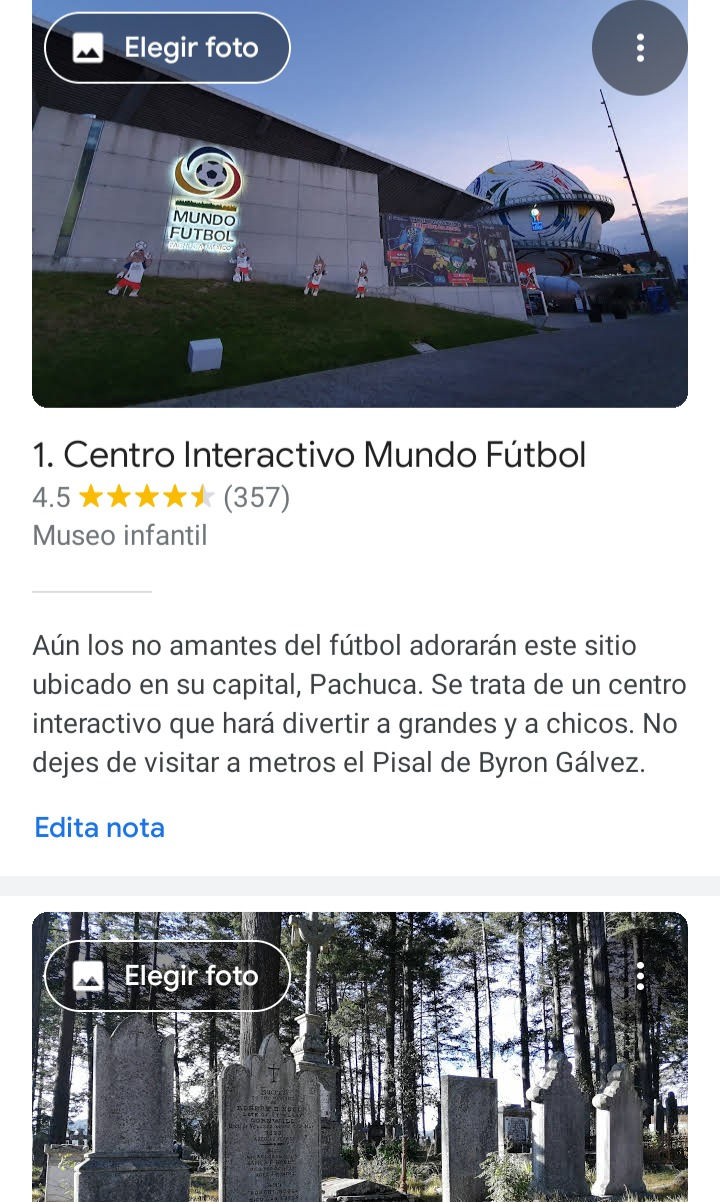Open overflow menu on the cemetery photo

point(640,976)
